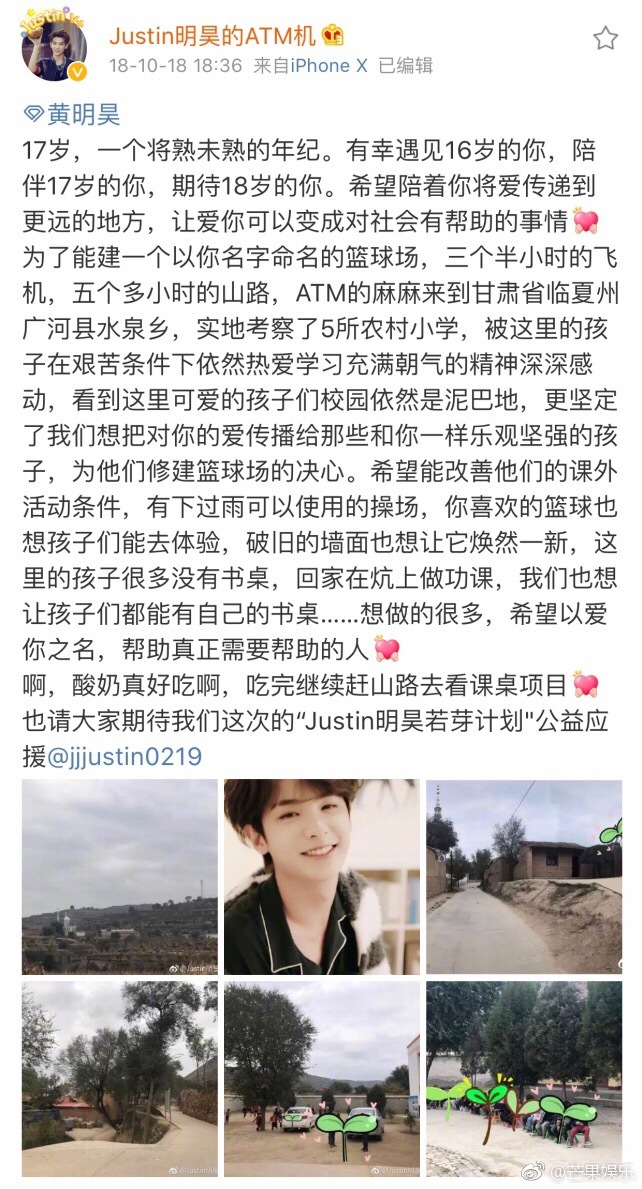Open the poster's profile avatar
This screenshot has height=1189, width=642.
click(x=54, y=48)
